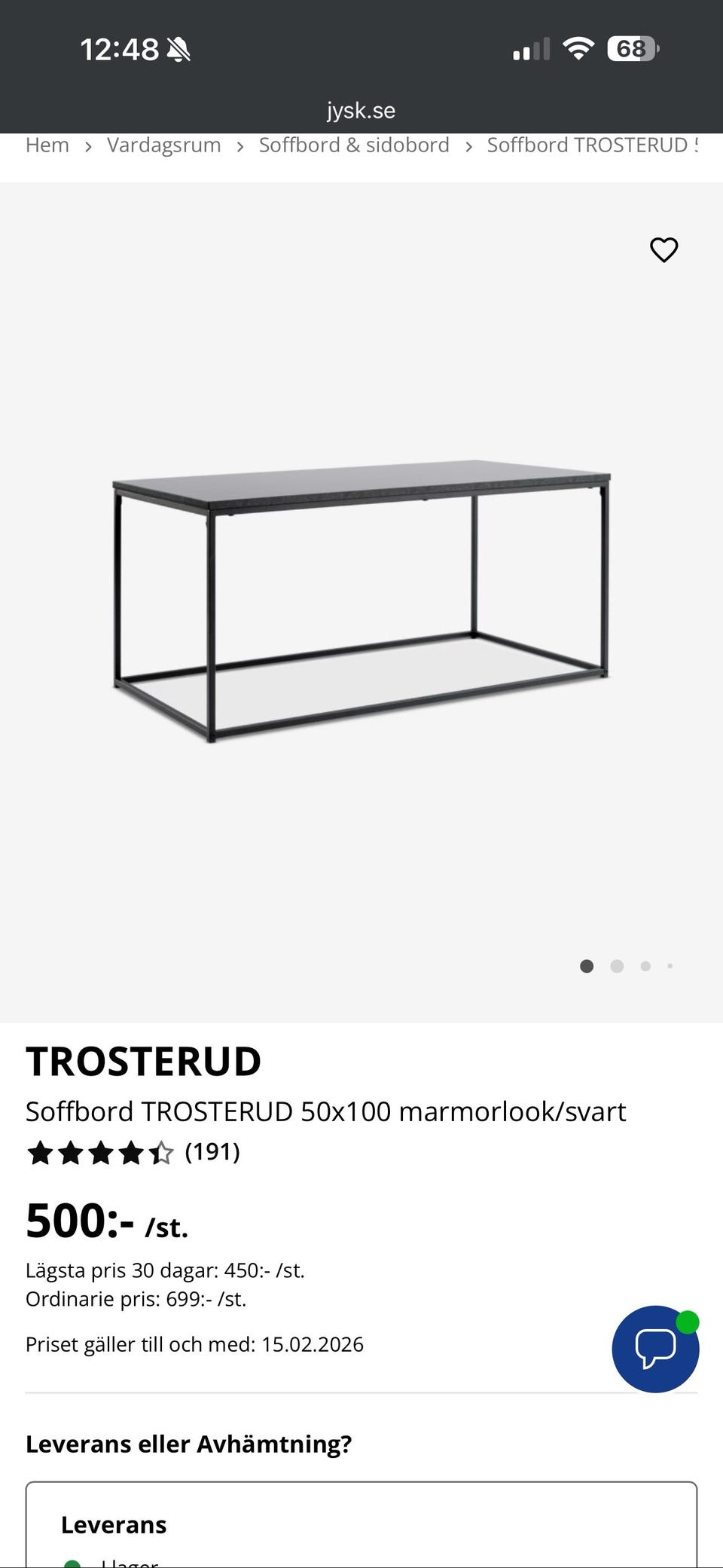Open Vardagsrum in the breadcrumb trail
This screenshot has width=723, height=1568.
(164, 145)
